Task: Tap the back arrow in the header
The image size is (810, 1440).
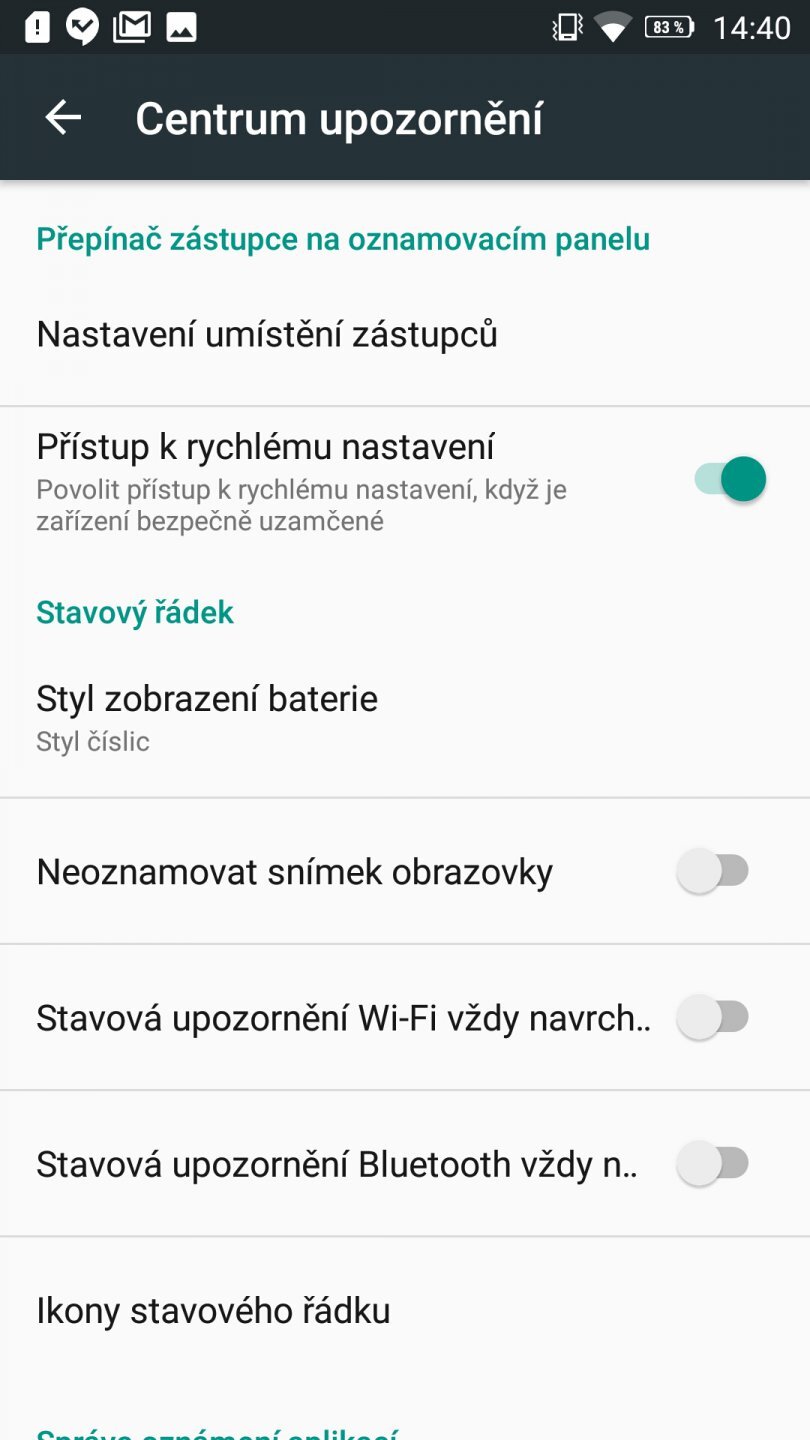Action: (62, 117)
